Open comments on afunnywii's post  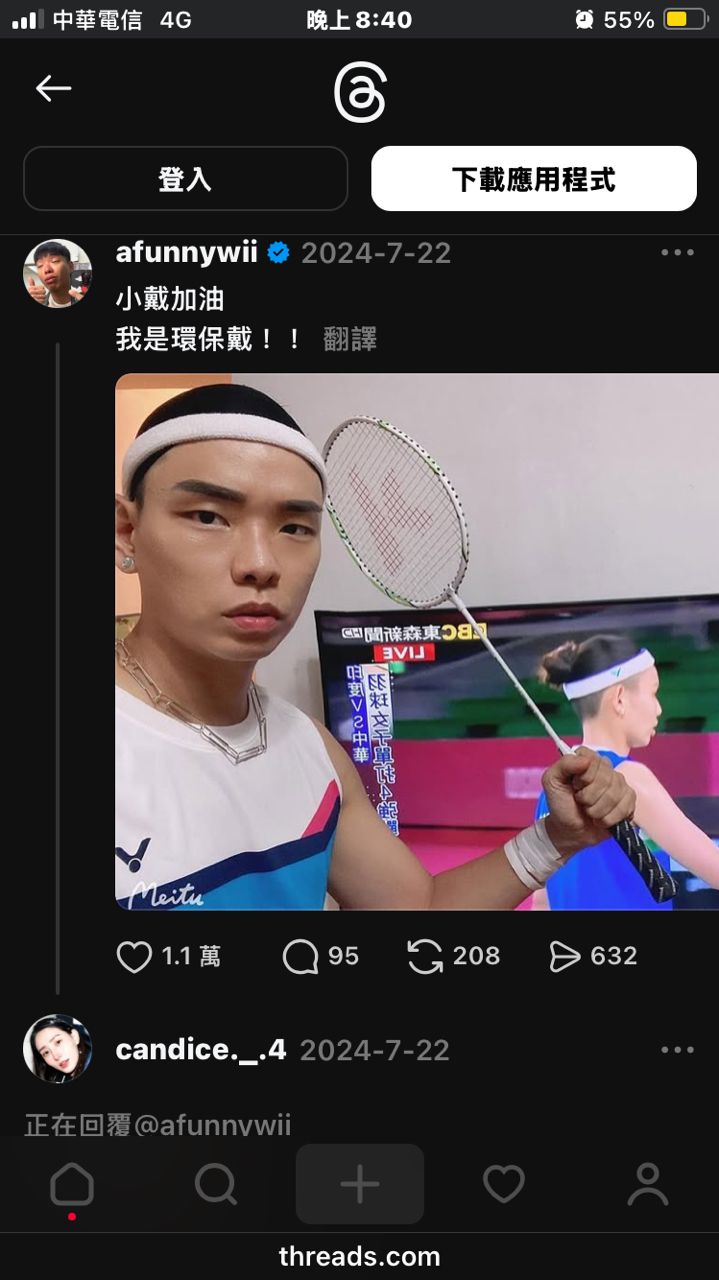coord(300,957)
